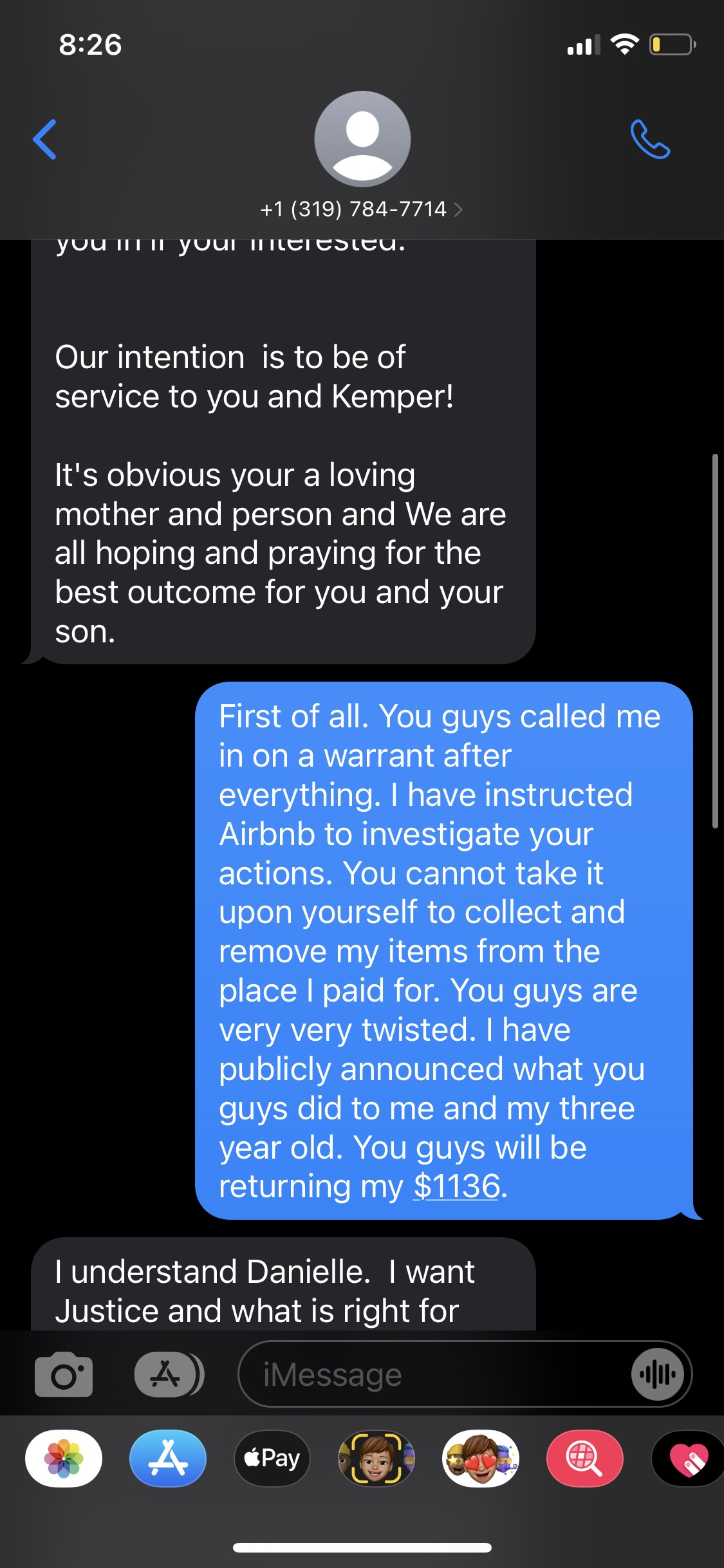This screenshot has width=724, height=1568.
Task: Open Apple Pay in the app strip
Action: pos(272,1459)
